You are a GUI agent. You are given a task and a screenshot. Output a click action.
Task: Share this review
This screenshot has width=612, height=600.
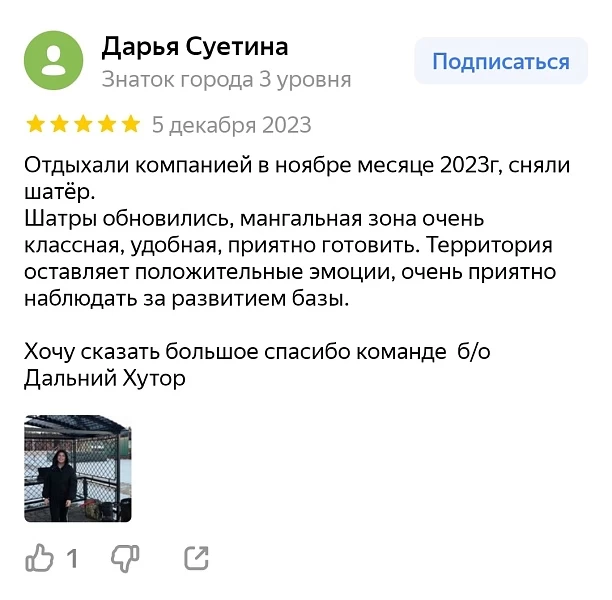(x=197, y=558)
